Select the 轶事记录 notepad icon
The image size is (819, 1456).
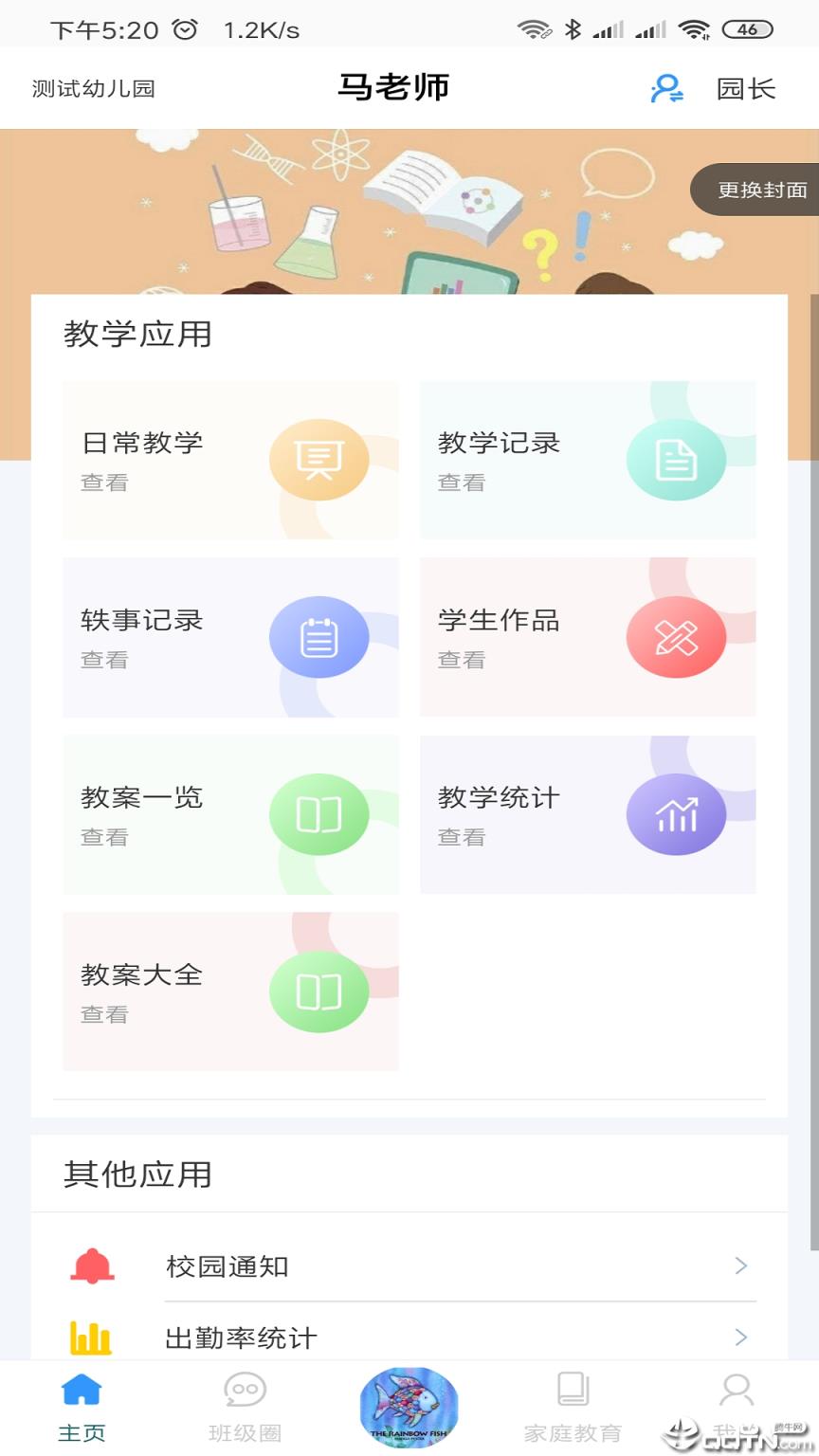tap(319, 636)
